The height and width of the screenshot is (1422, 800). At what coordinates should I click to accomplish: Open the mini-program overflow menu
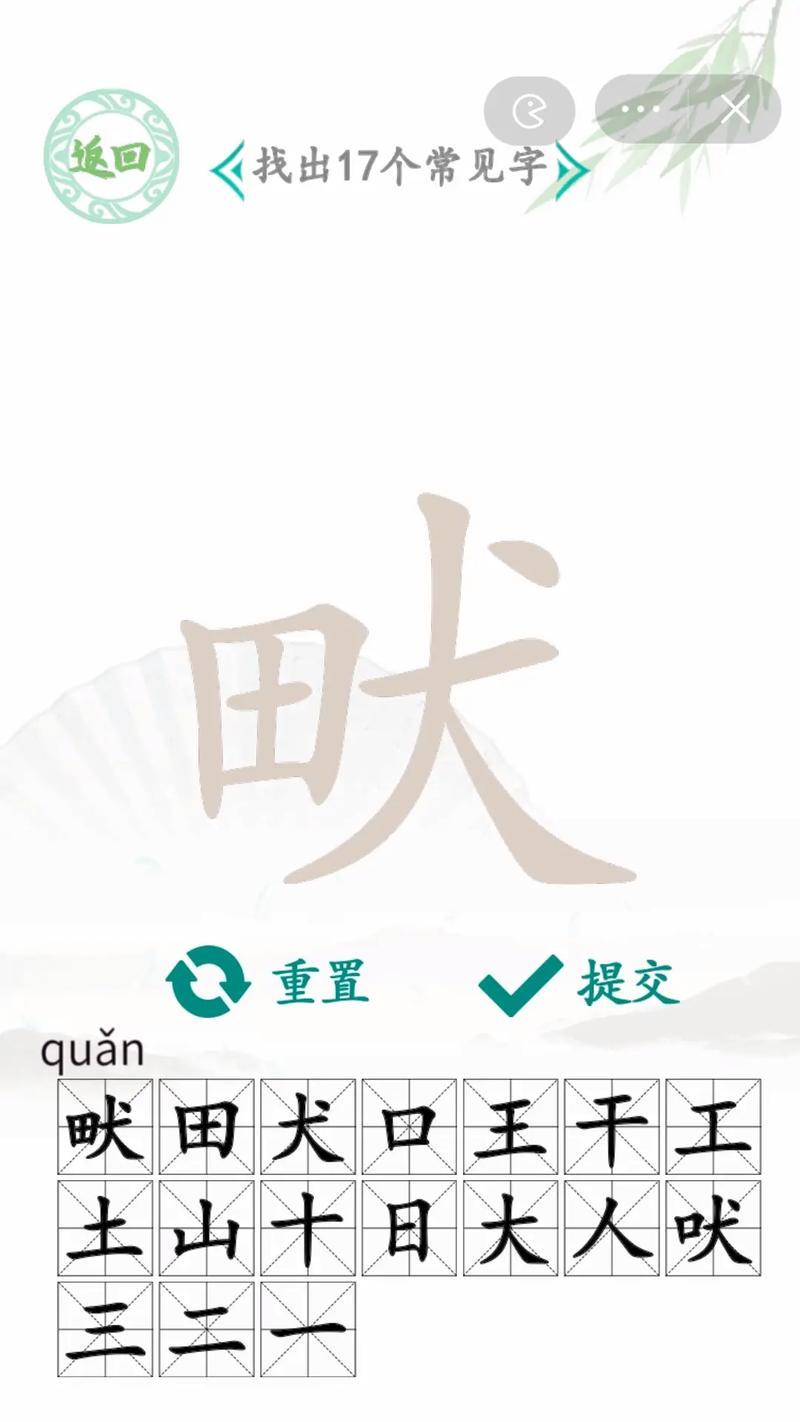pyautogui.click(x=641, y=109)
